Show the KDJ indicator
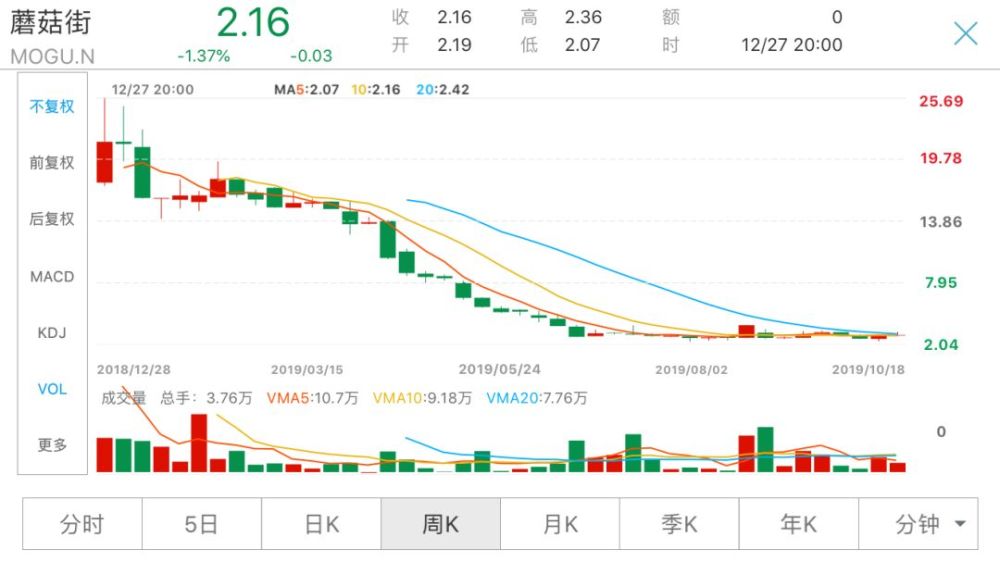Image resolution: width=1000 pixels, height=562 pixels. click(52, 332)
